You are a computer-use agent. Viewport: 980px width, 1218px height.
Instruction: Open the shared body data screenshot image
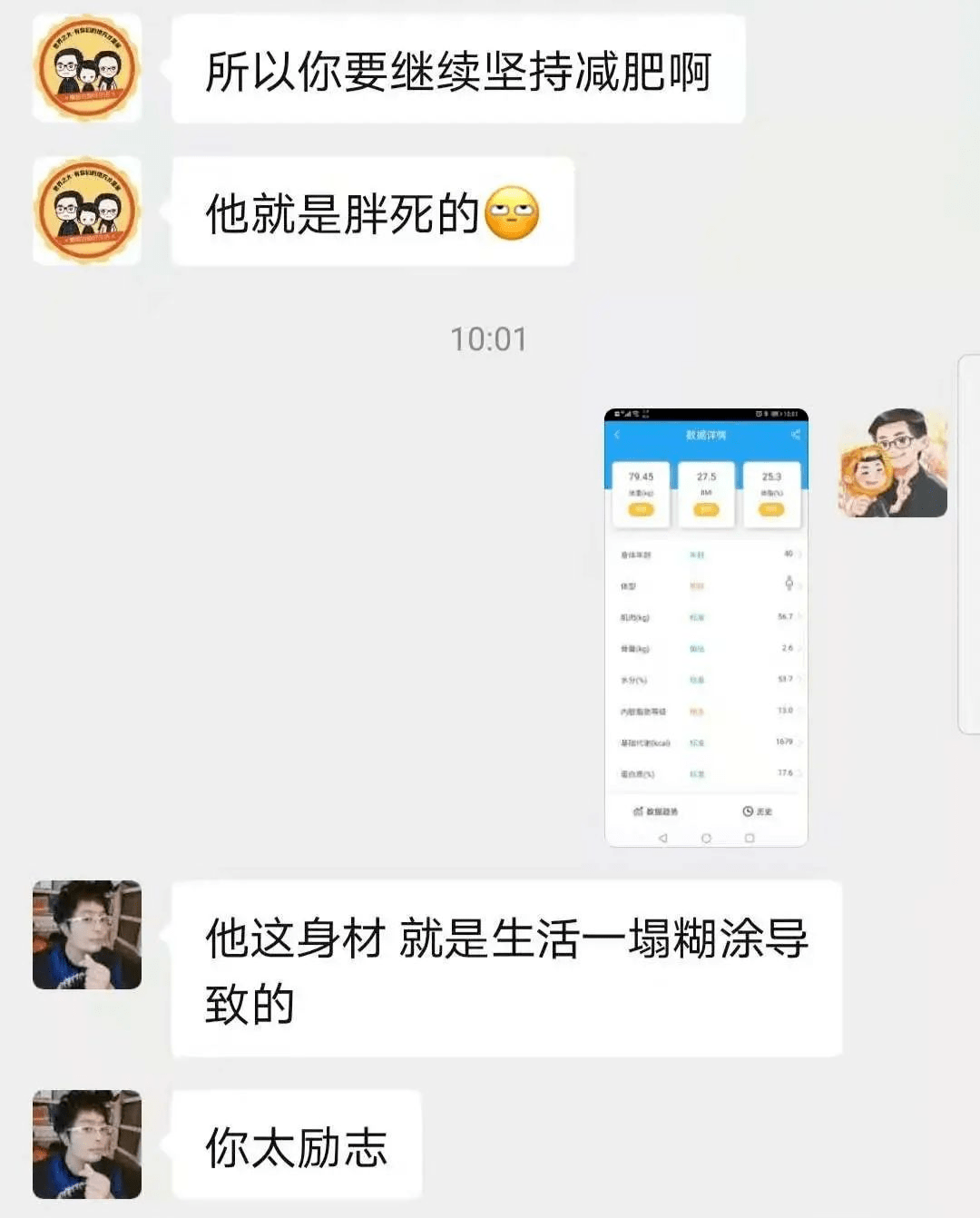click(706, 627)
